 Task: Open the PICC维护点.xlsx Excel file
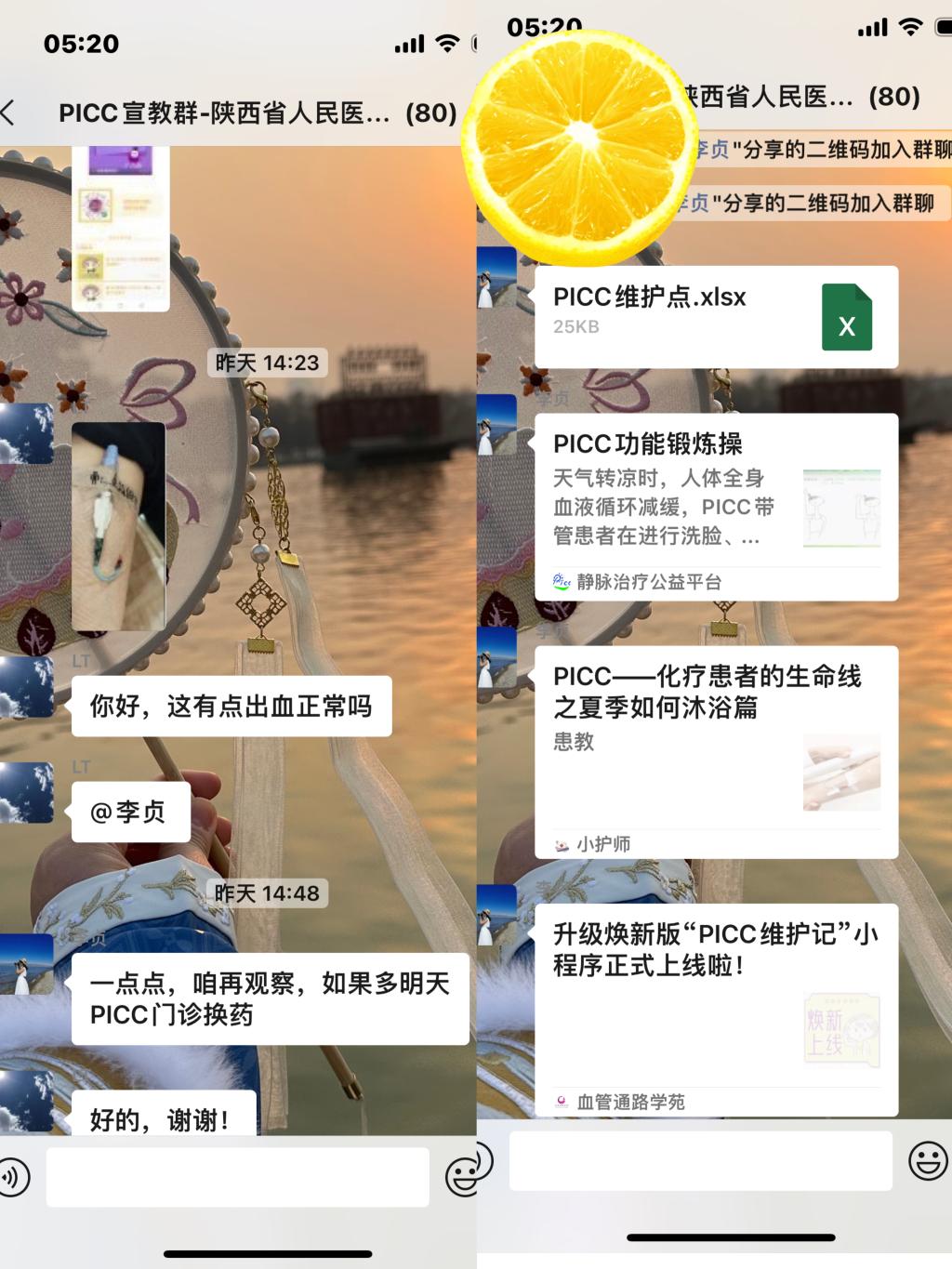click(716, 316)
